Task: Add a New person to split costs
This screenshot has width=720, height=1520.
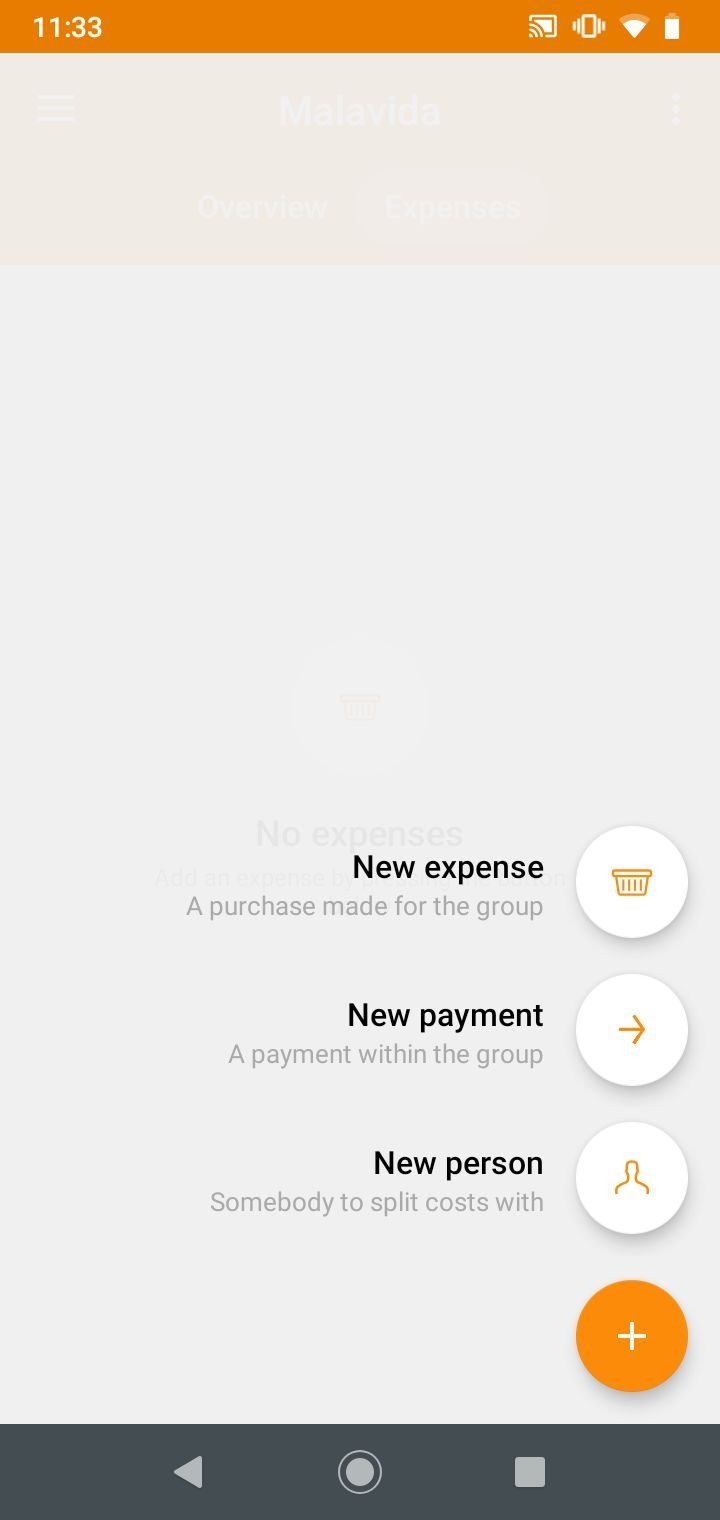Action: (632, 1178)
